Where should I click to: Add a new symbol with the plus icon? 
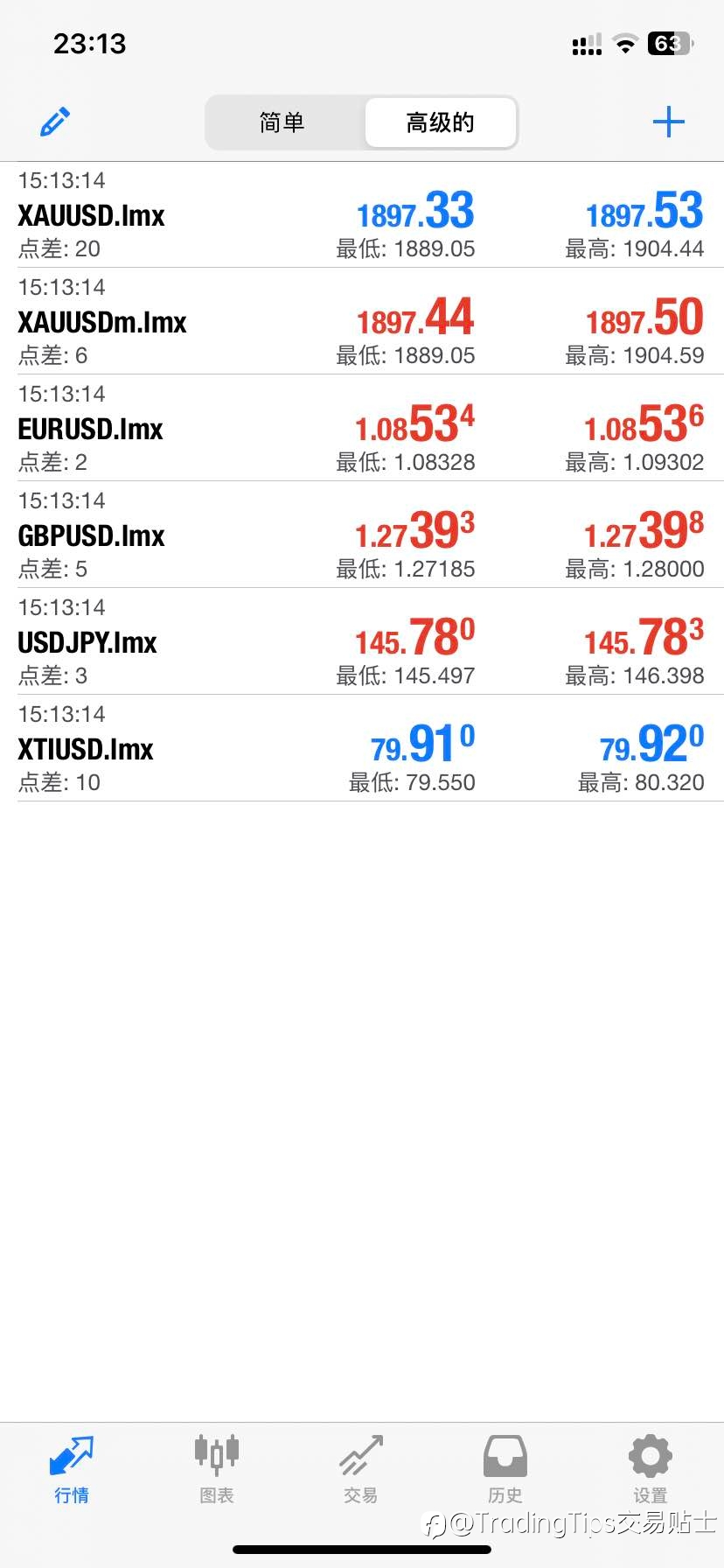pos(669,122)
